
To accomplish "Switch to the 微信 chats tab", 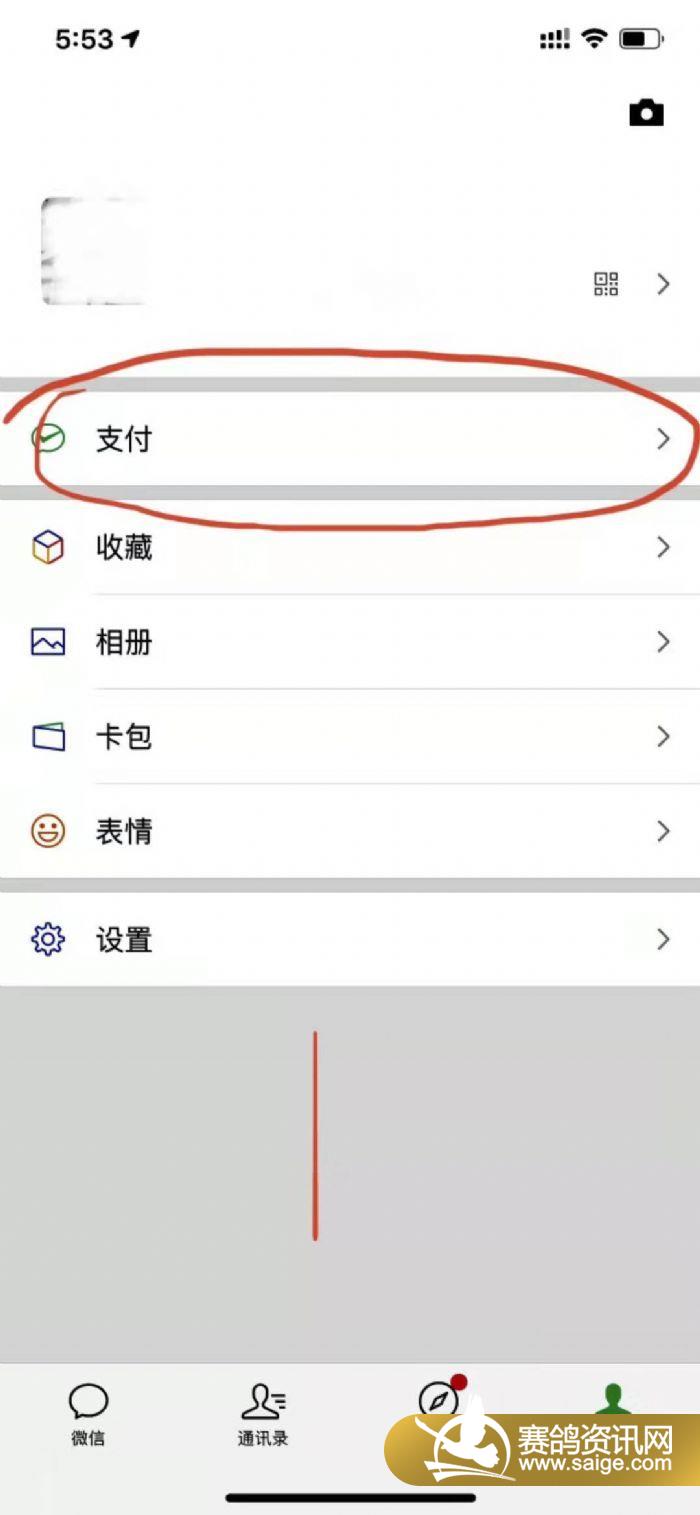I will coord(88,1413).
